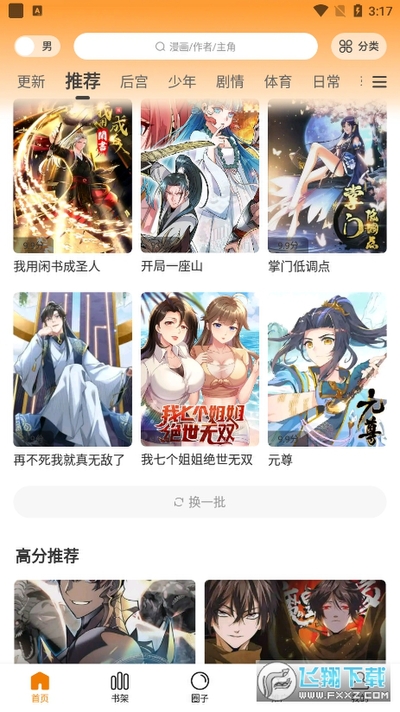
Task: Switch to the 更新 tab
Action: [x=31, y=82]
